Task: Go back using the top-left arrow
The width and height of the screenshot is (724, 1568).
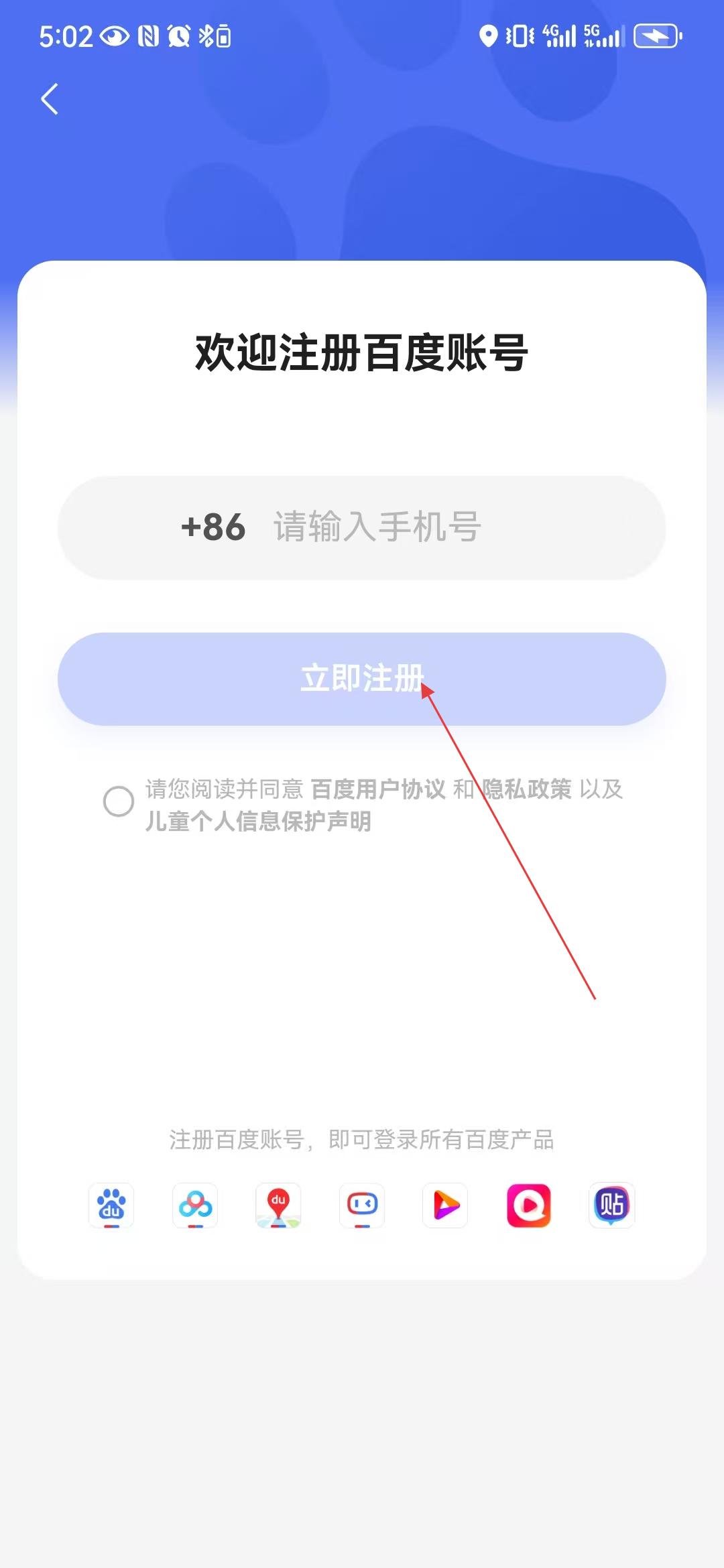Action: tap(50, 99)
